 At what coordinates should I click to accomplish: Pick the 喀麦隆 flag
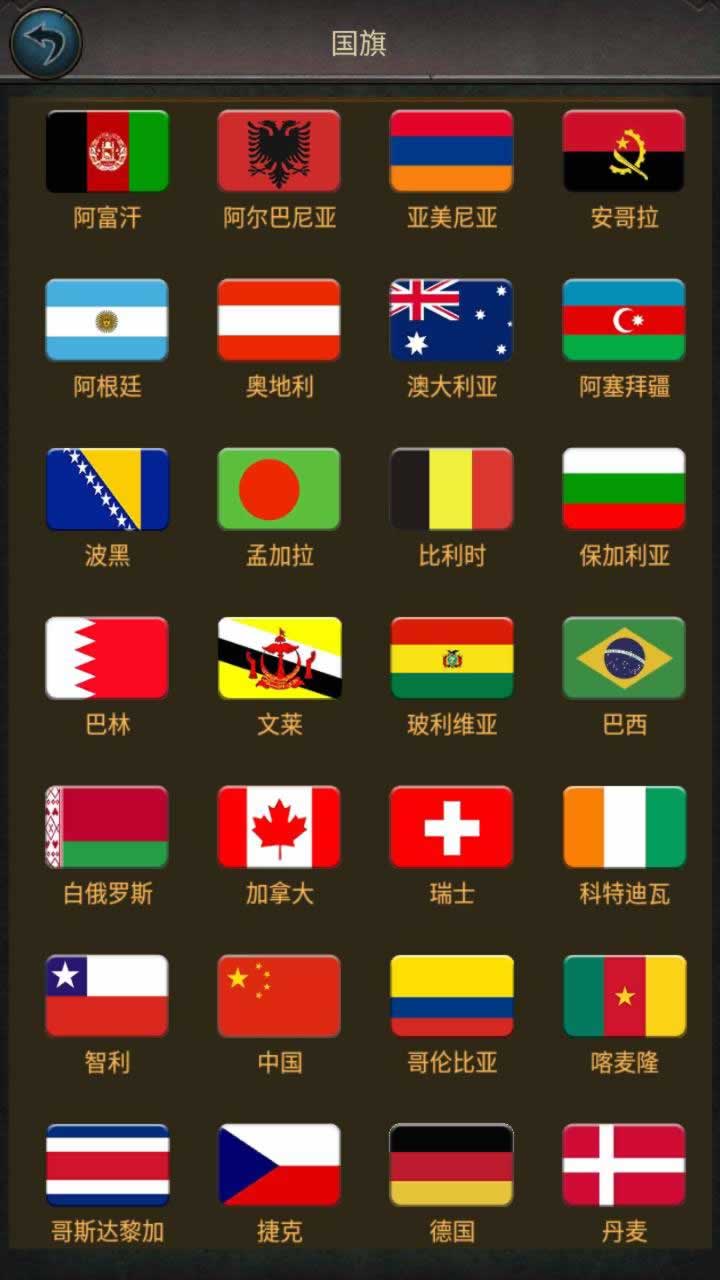[624, 996]
